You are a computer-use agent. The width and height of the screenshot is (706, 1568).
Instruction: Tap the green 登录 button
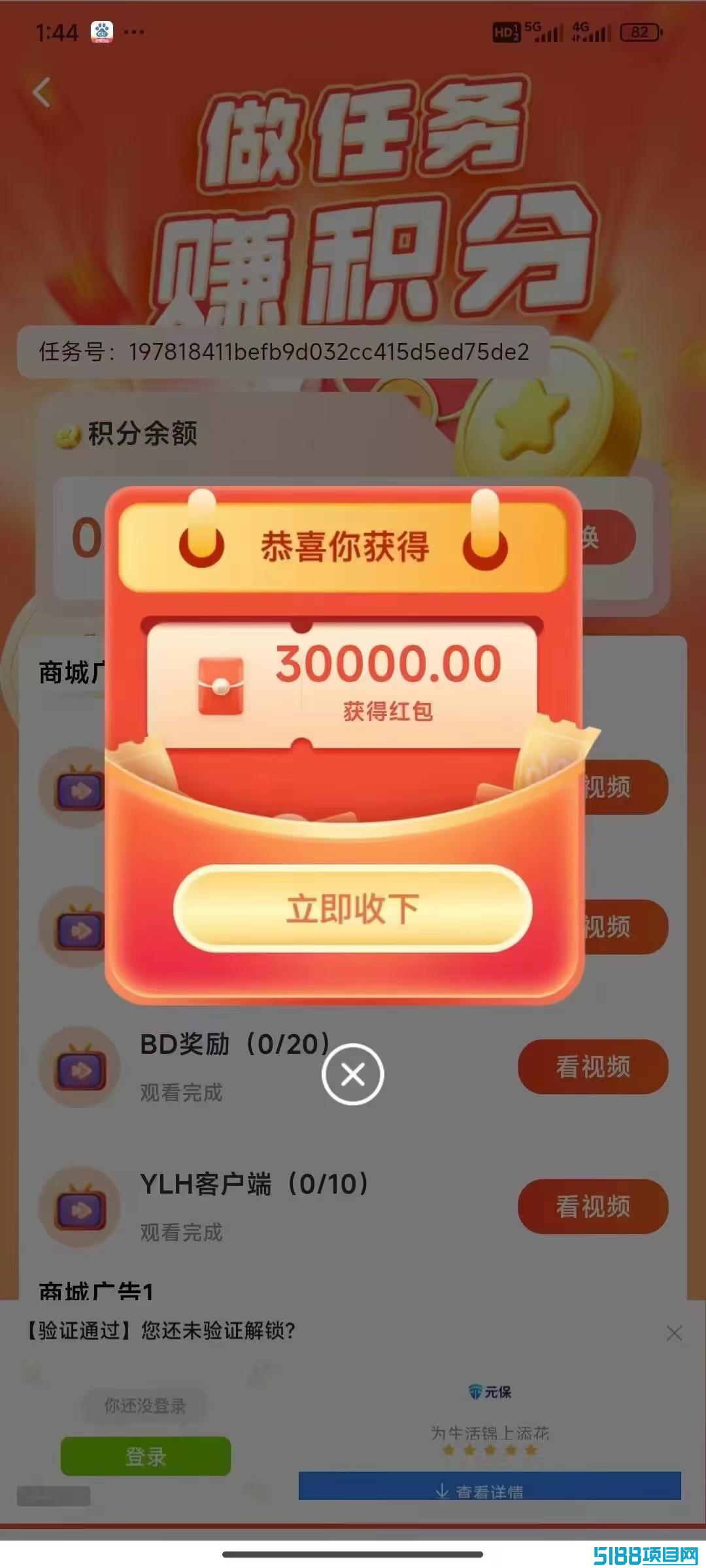tap(146, 1456)
